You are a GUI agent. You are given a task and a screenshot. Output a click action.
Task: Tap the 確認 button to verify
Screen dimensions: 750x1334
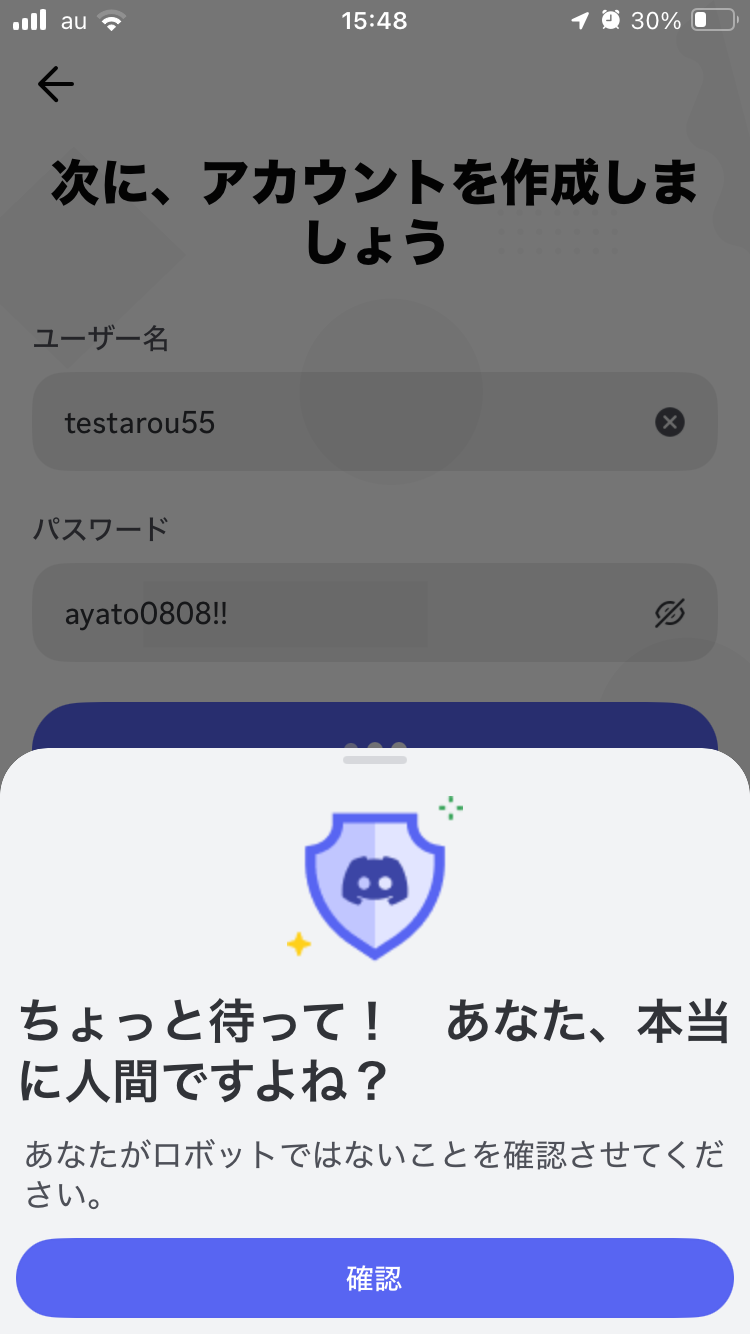[375, 1278]
